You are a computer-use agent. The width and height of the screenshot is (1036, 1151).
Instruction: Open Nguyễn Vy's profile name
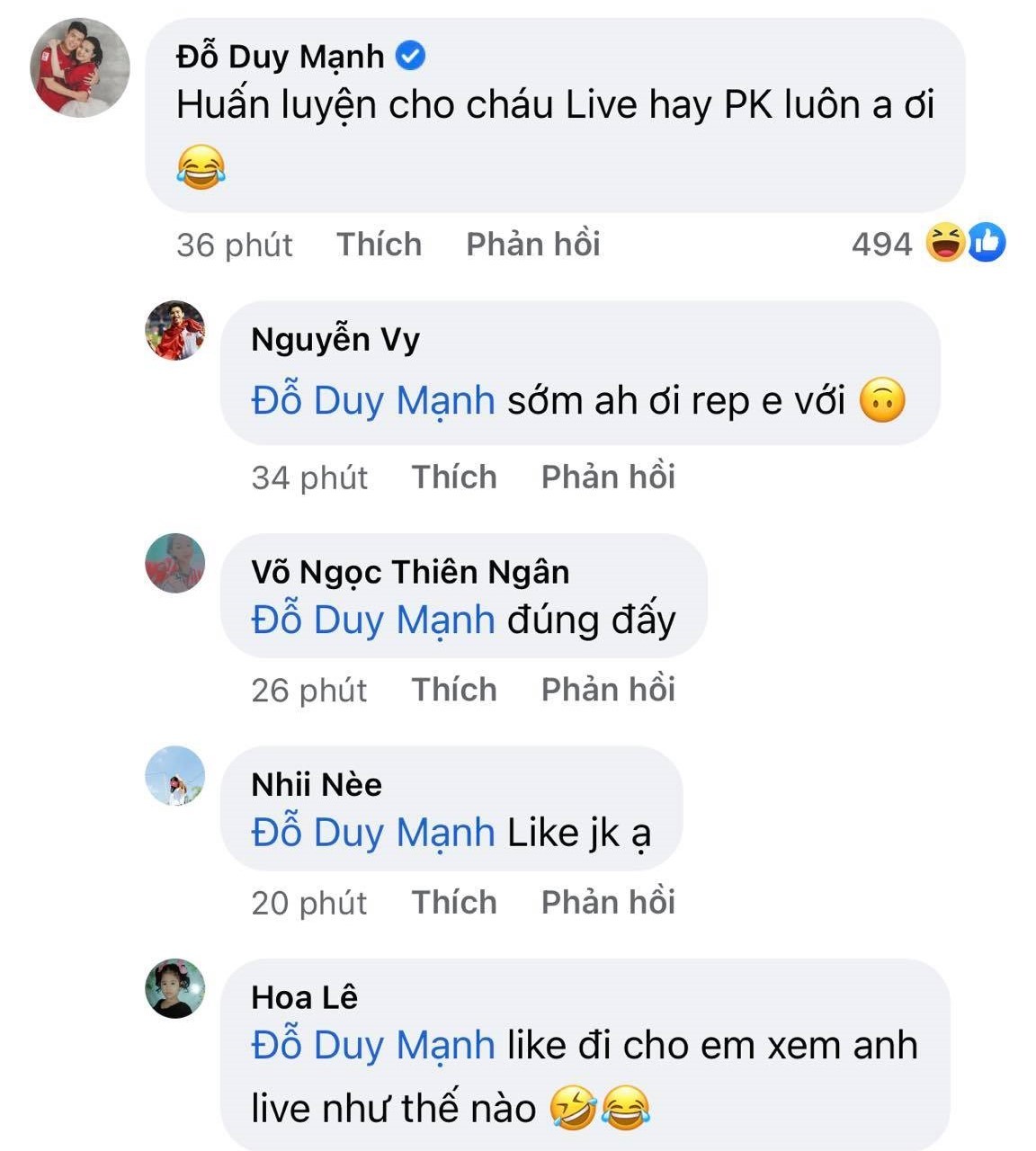pyautogui.click(x=335, y=339)
